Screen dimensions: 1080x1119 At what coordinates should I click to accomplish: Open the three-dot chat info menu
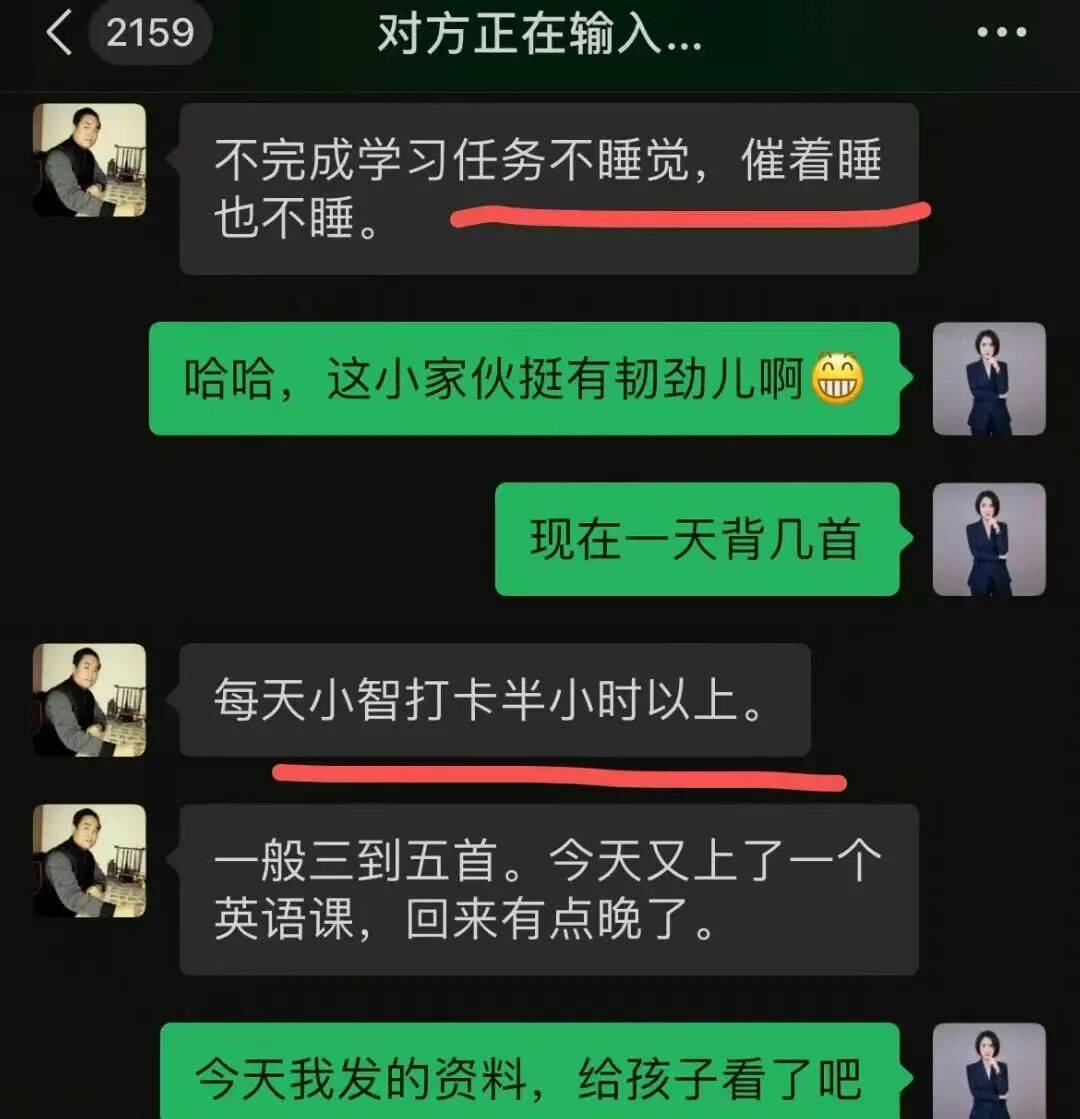(x=1001, y=33)
